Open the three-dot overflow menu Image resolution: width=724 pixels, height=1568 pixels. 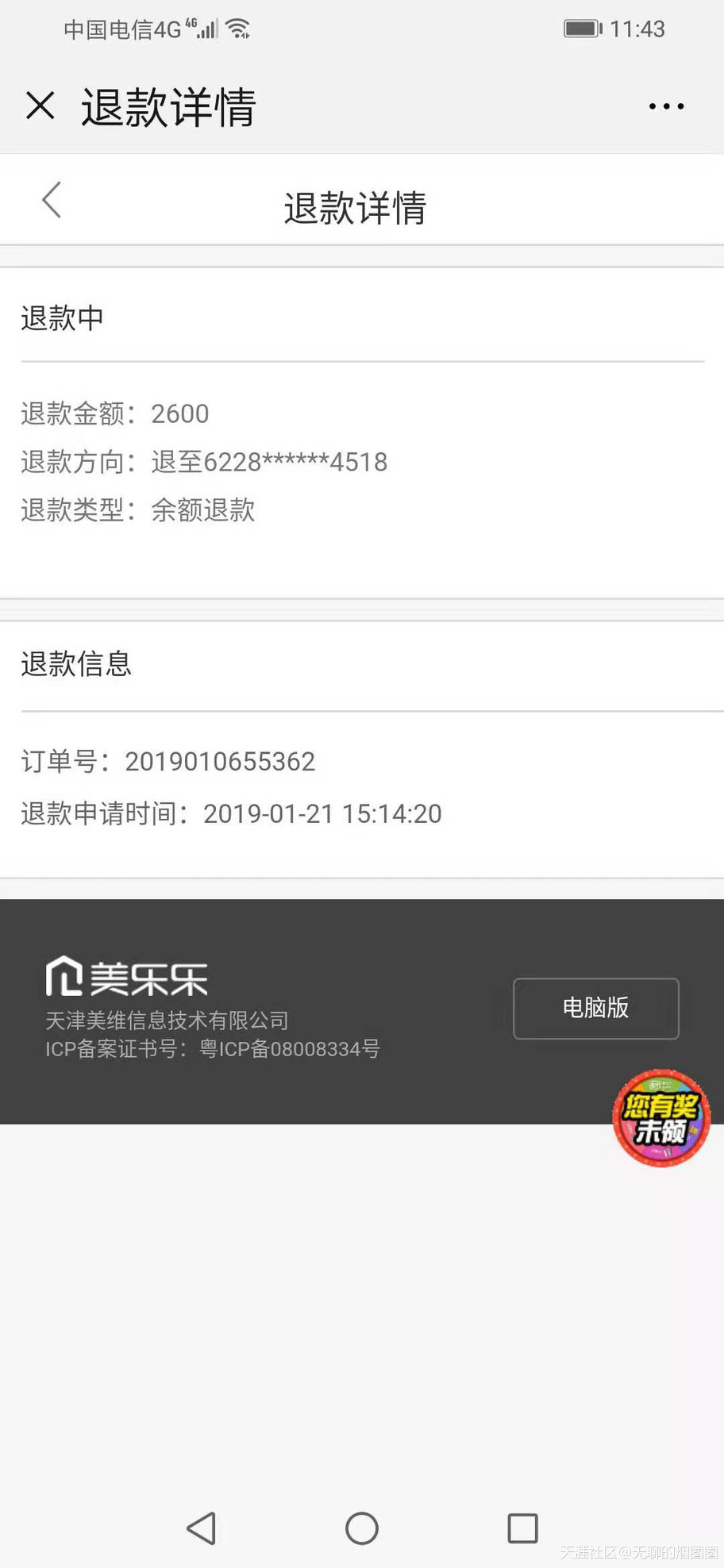click(x=666, y=106)
